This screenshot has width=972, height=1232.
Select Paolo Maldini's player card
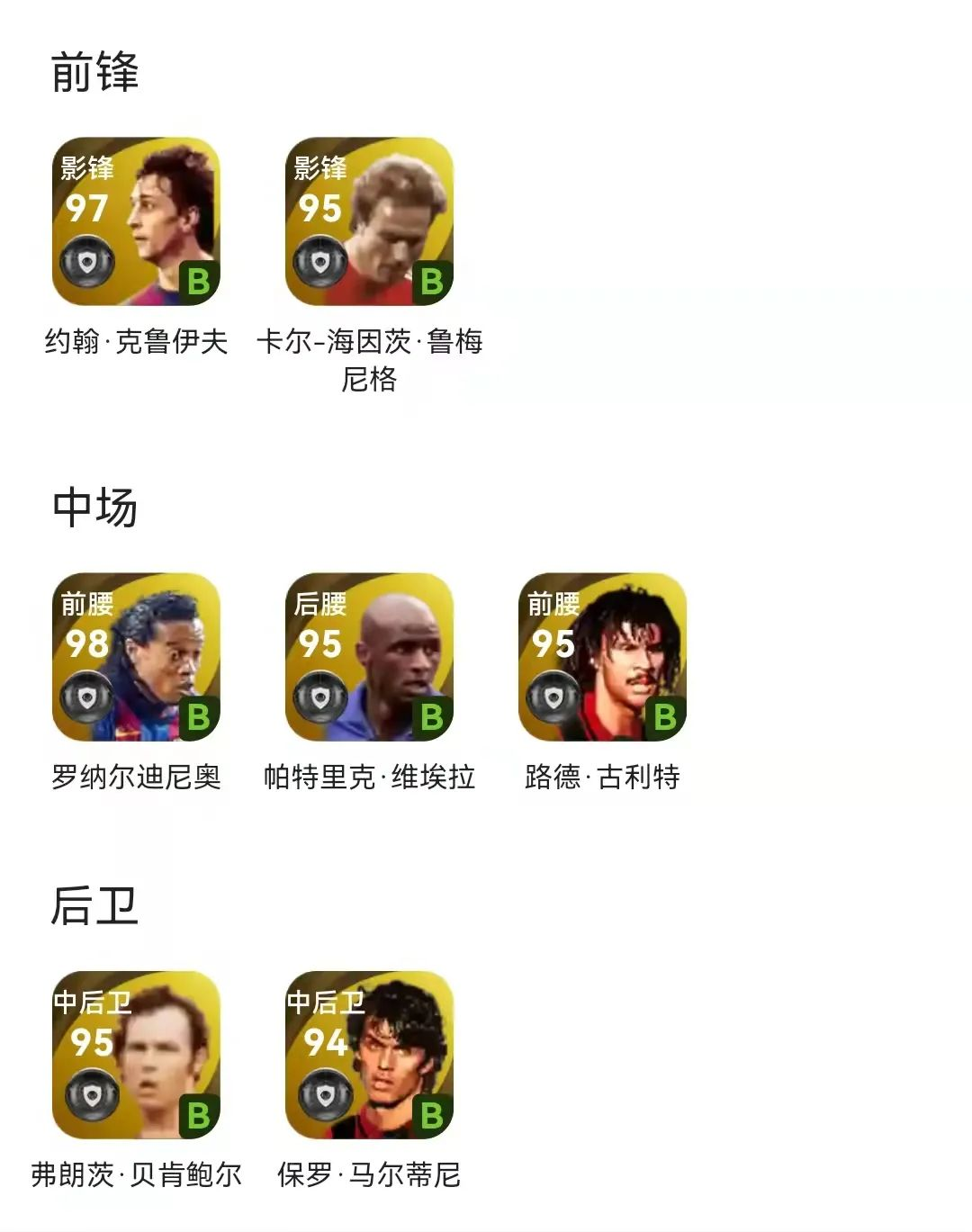tap(369, 1055)
